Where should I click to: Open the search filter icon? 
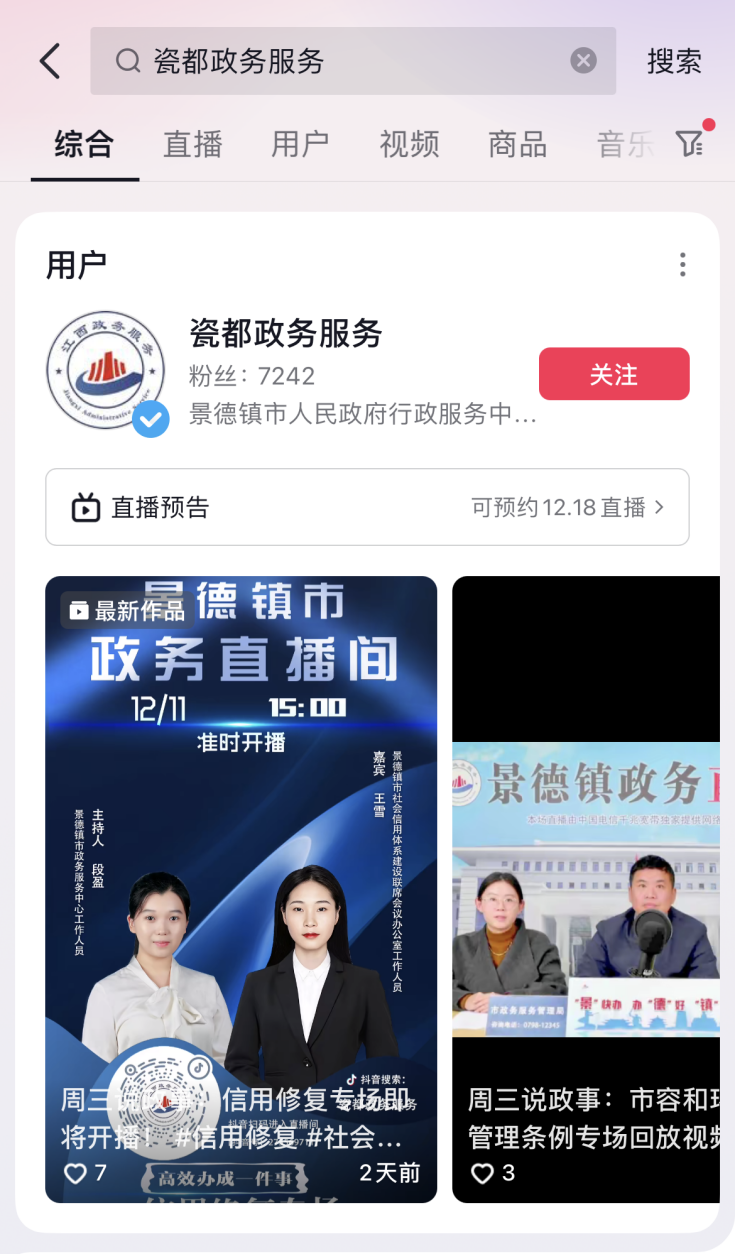(689, 144)
